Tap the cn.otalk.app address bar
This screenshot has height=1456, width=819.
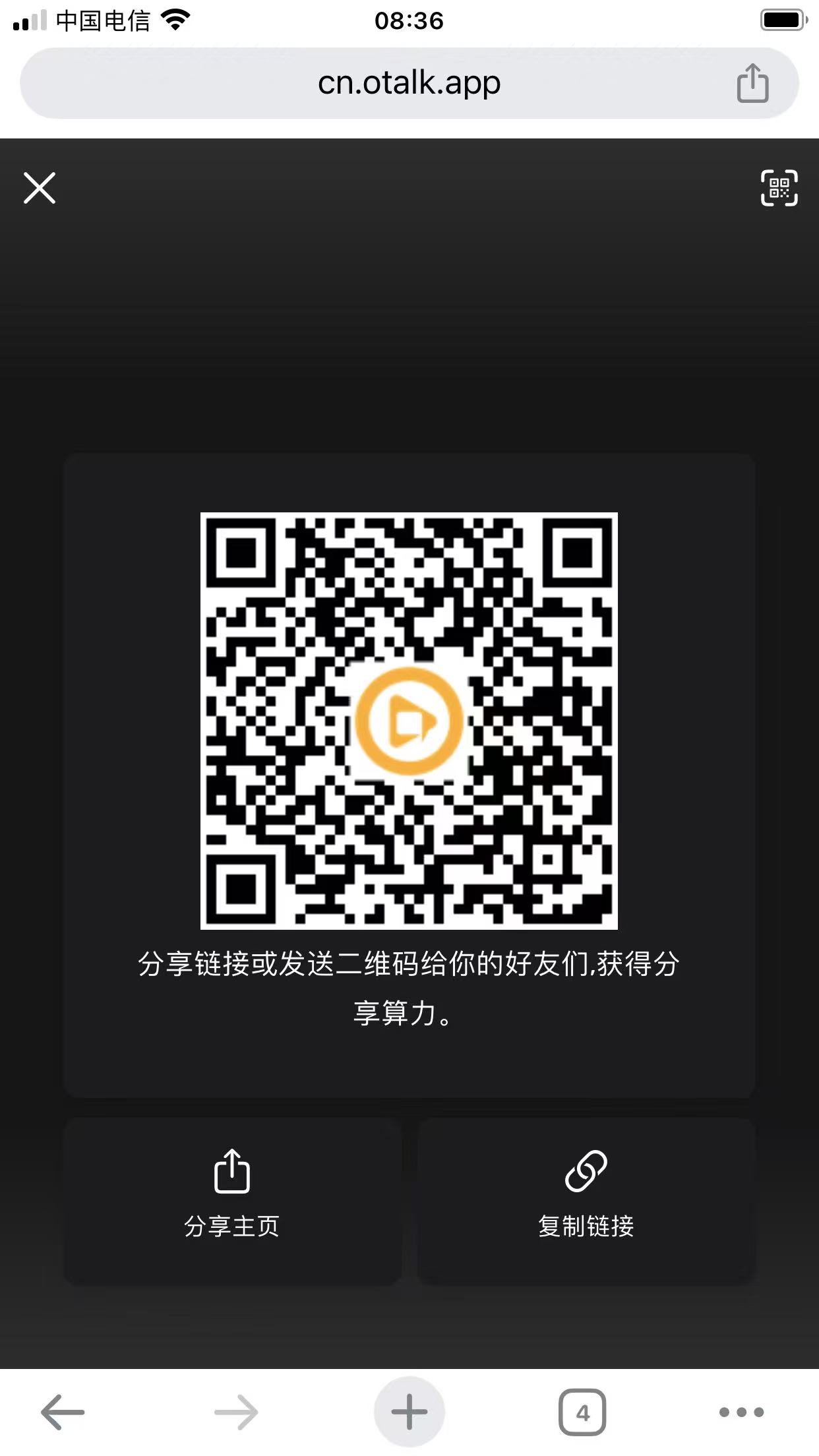[x=409, y=84]
